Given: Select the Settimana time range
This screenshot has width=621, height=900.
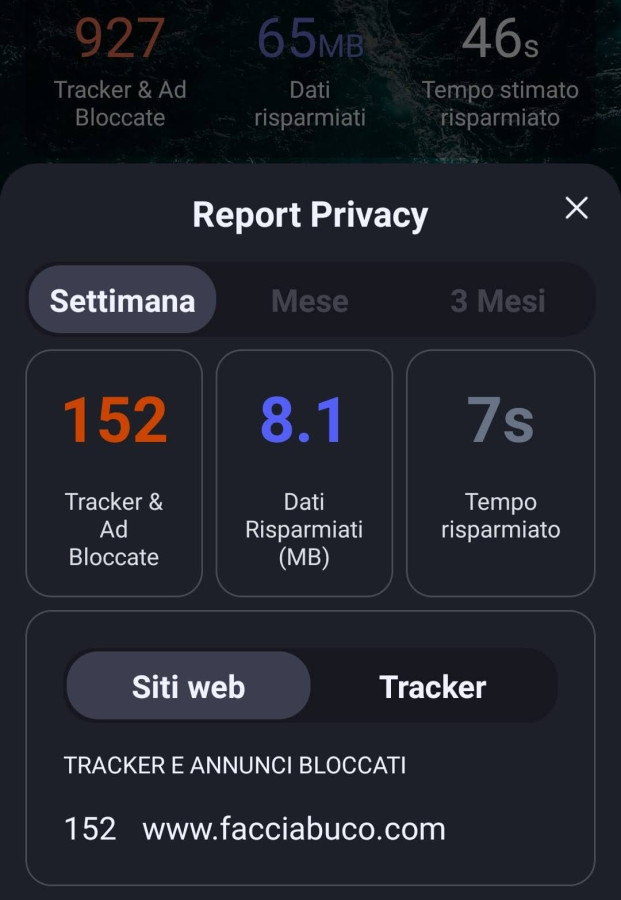Looking at the screenshot, I should click(122, 300).
